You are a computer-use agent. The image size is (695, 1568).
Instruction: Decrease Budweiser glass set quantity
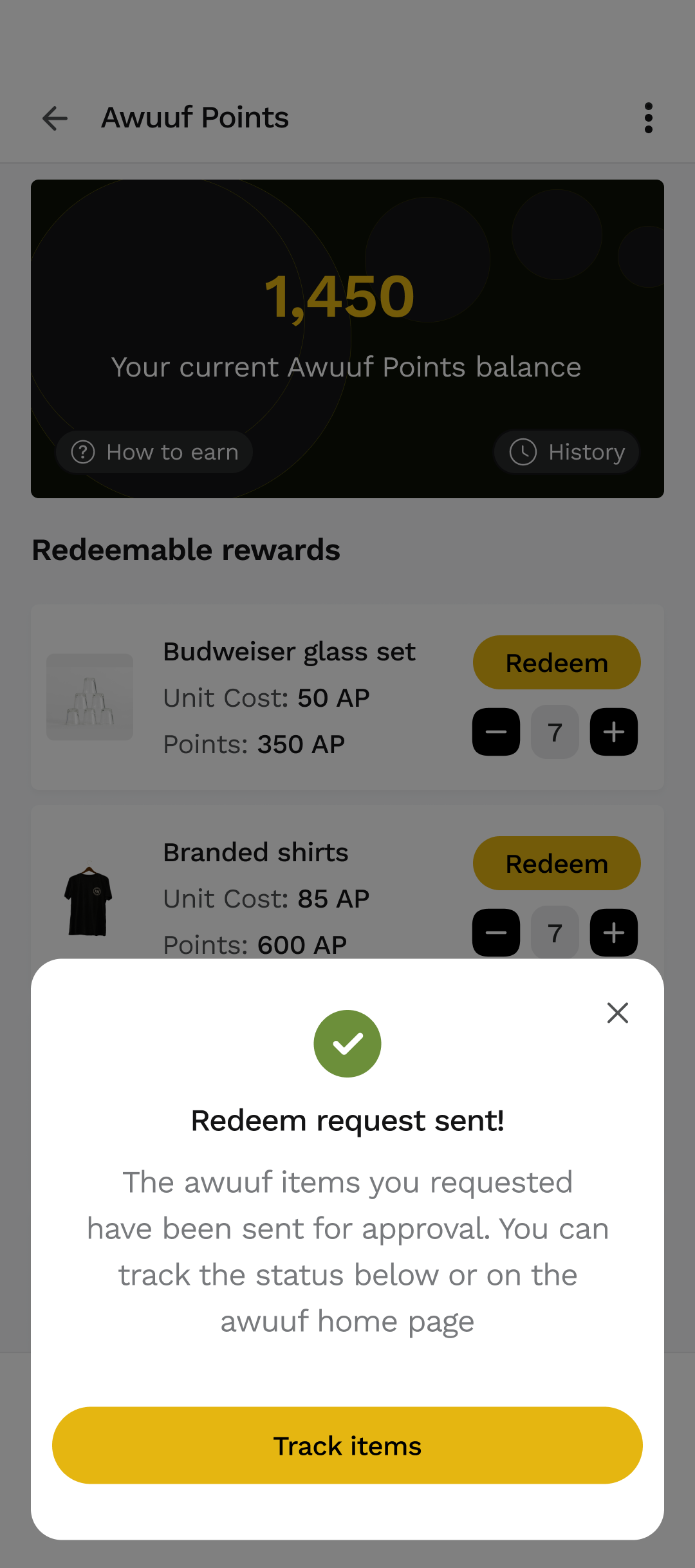(x=496, y=733)
